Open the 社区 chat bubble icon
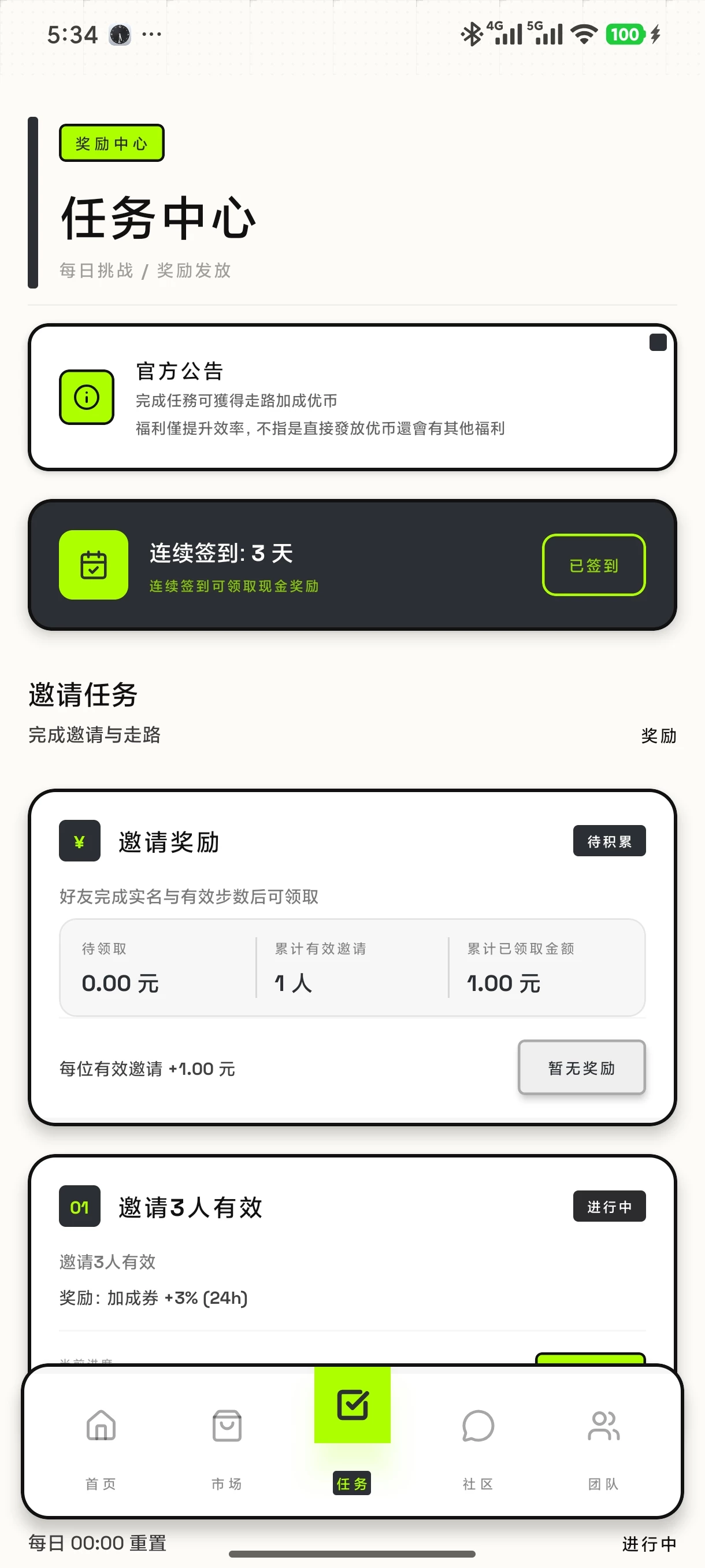Viewport: 705px width, 1568px height. tap(478, 1425)
